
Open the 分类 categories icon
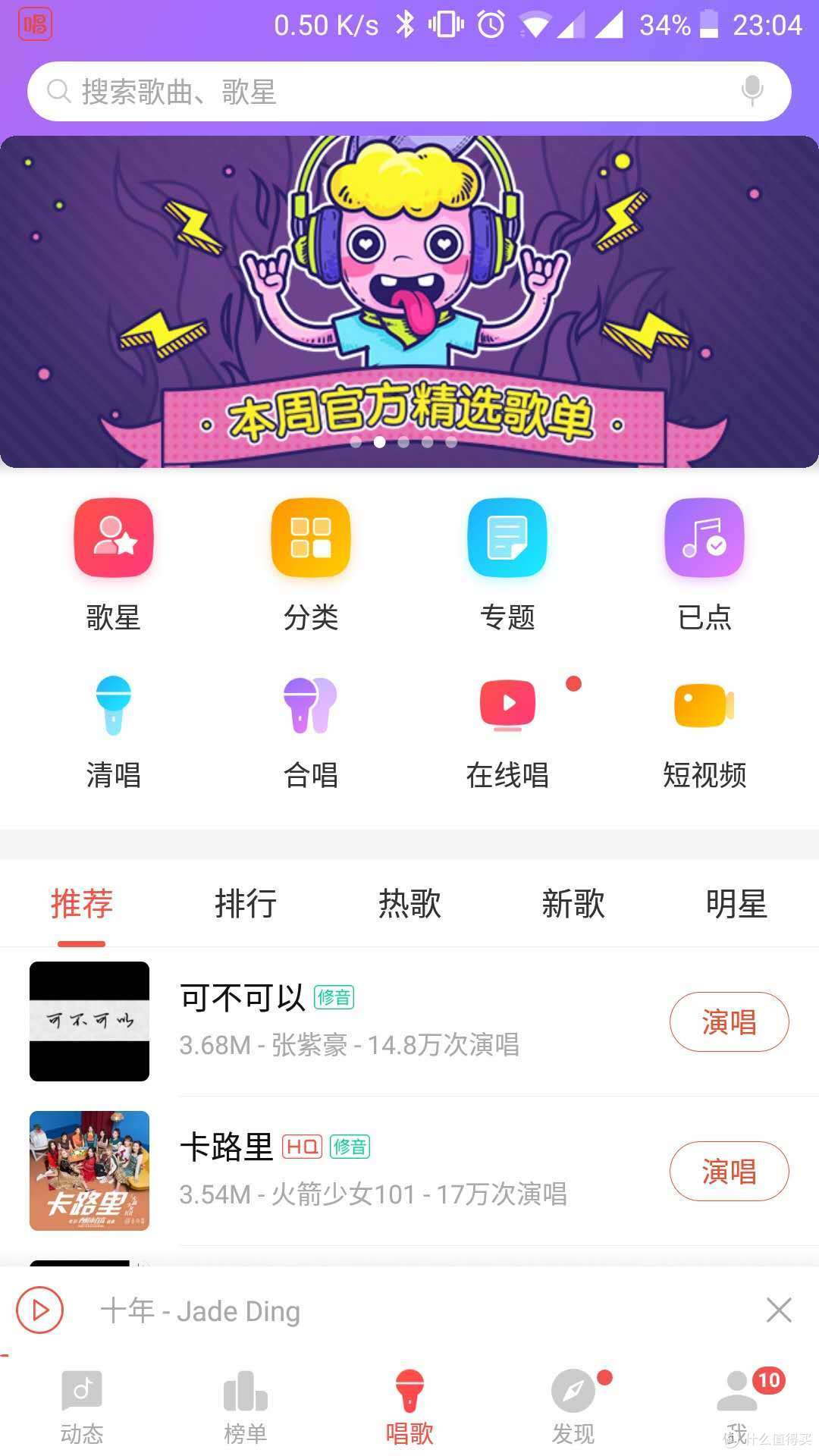click(x=309, y=538)
